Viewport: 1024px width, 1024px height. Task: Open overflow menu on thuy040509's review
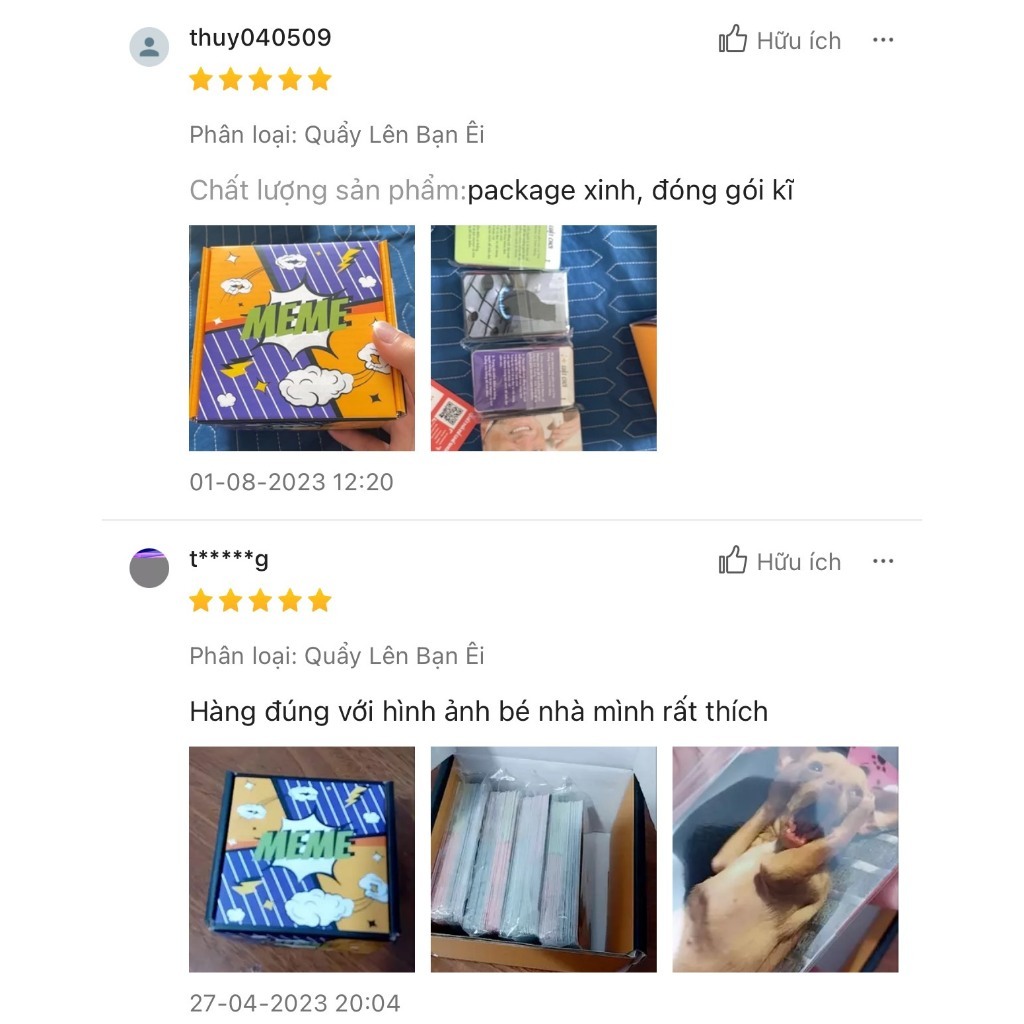tap(882, 40)
